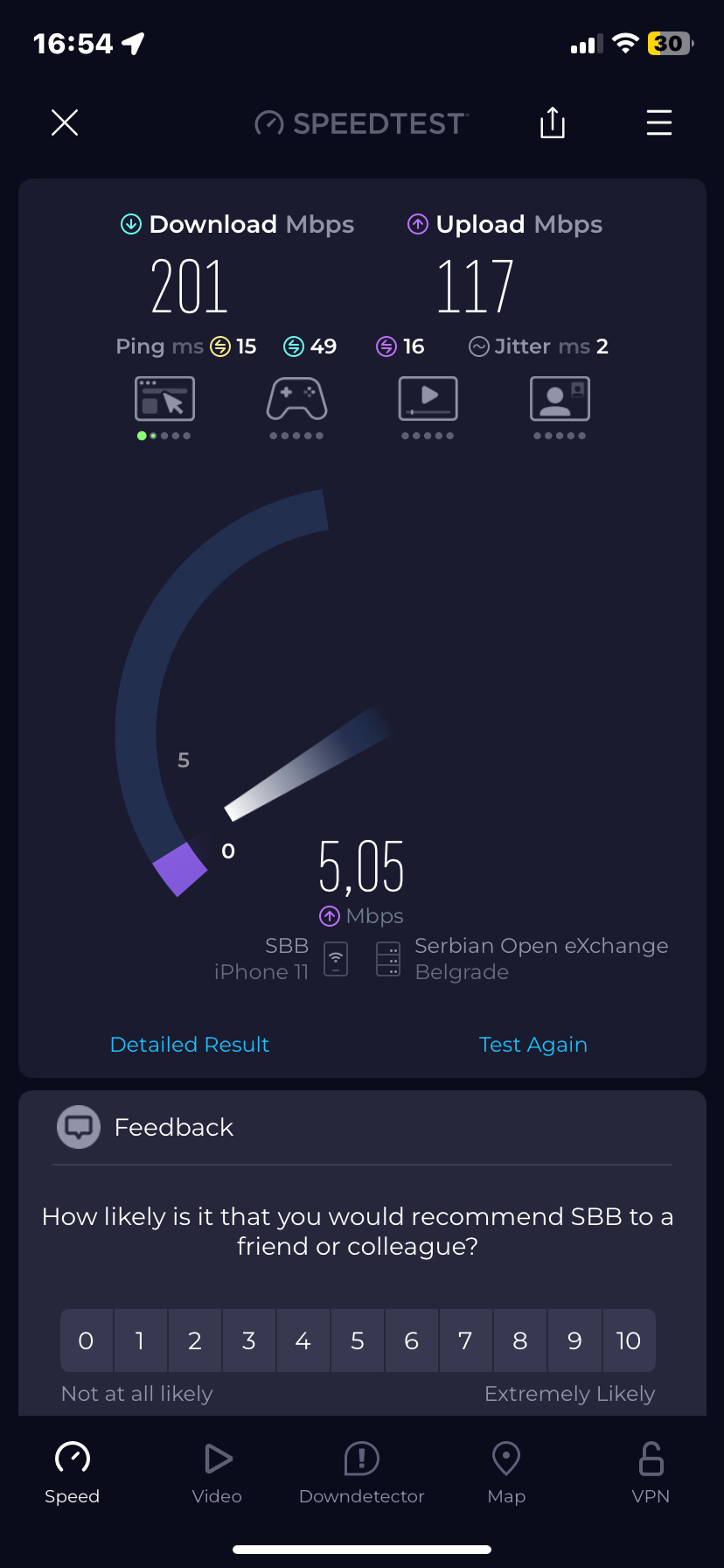View video conferencing experience icon
This screenshot has width=724, height=1568.
click(560, 400)
